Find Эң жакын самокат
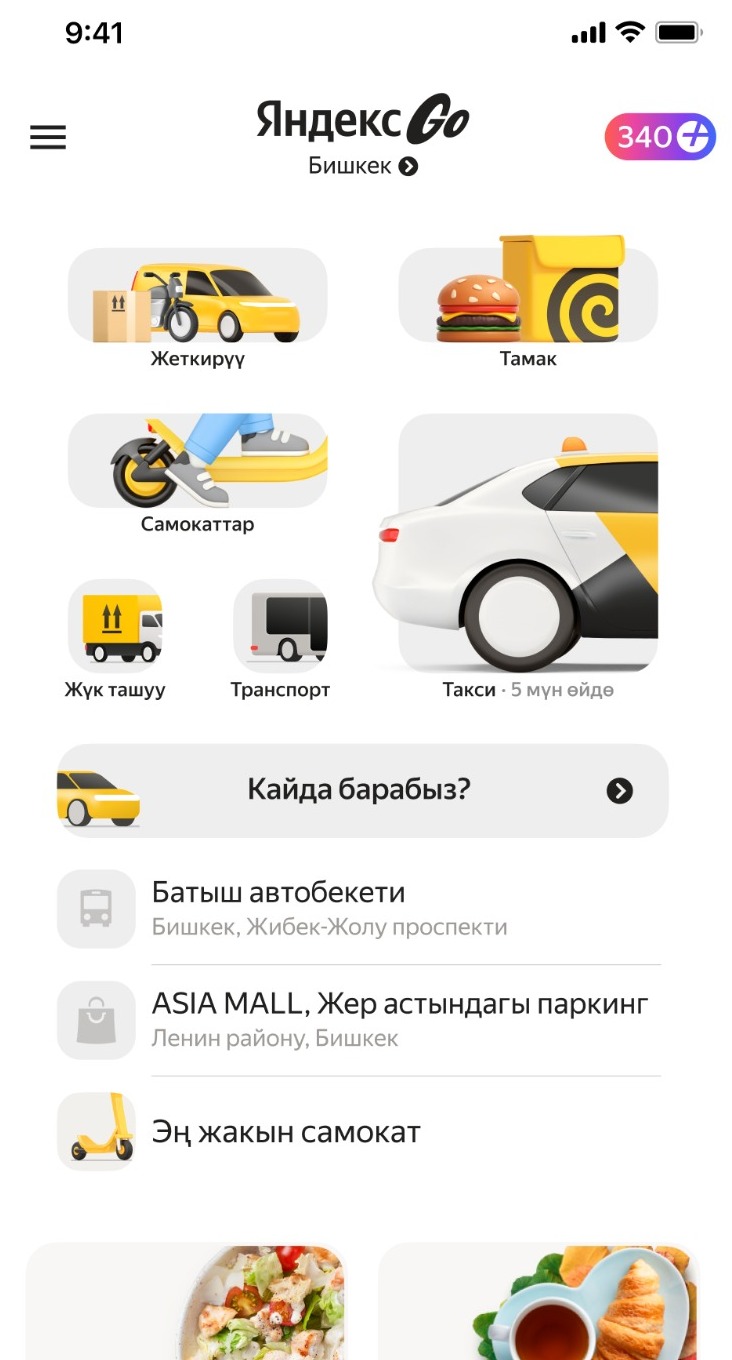This screenshot has width=732, height=1360. coord(359,1132)
